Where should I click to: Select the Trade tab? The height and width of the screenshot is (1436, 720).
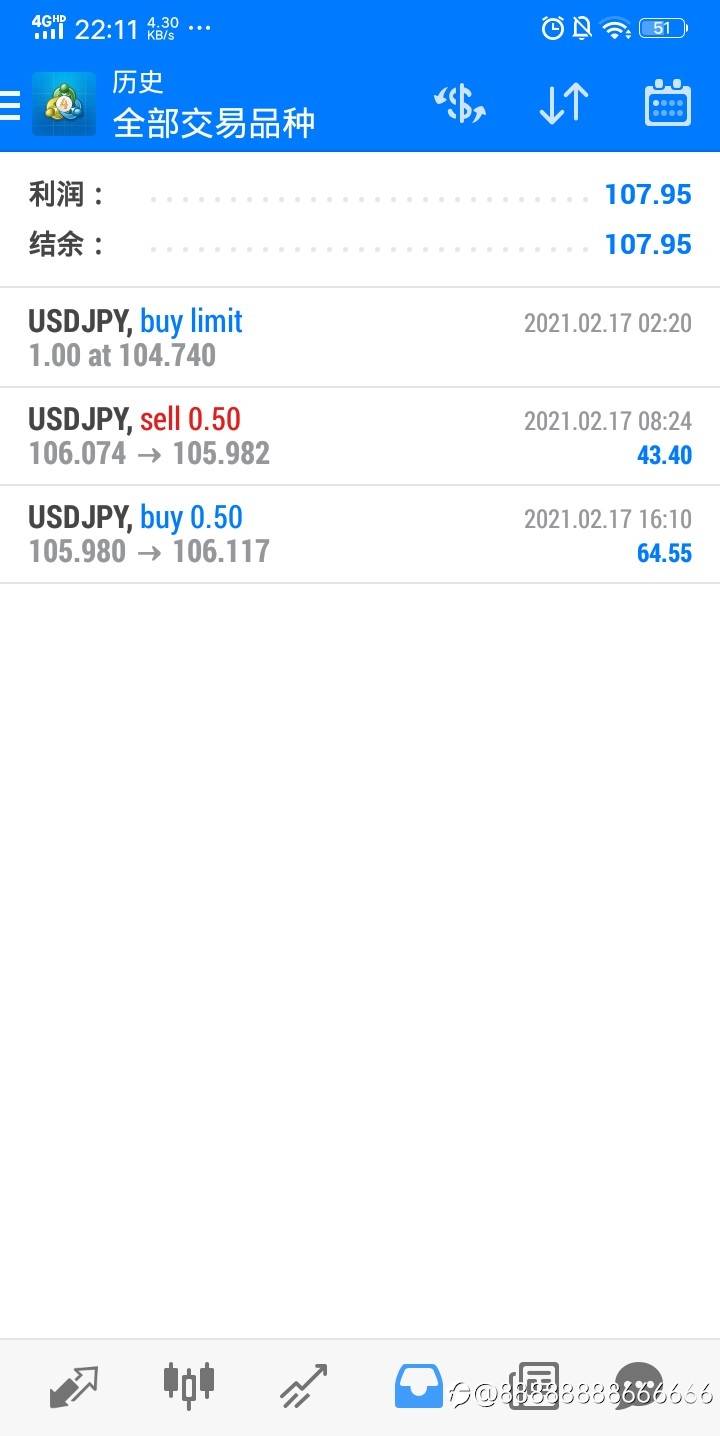tap(304, 1387)
